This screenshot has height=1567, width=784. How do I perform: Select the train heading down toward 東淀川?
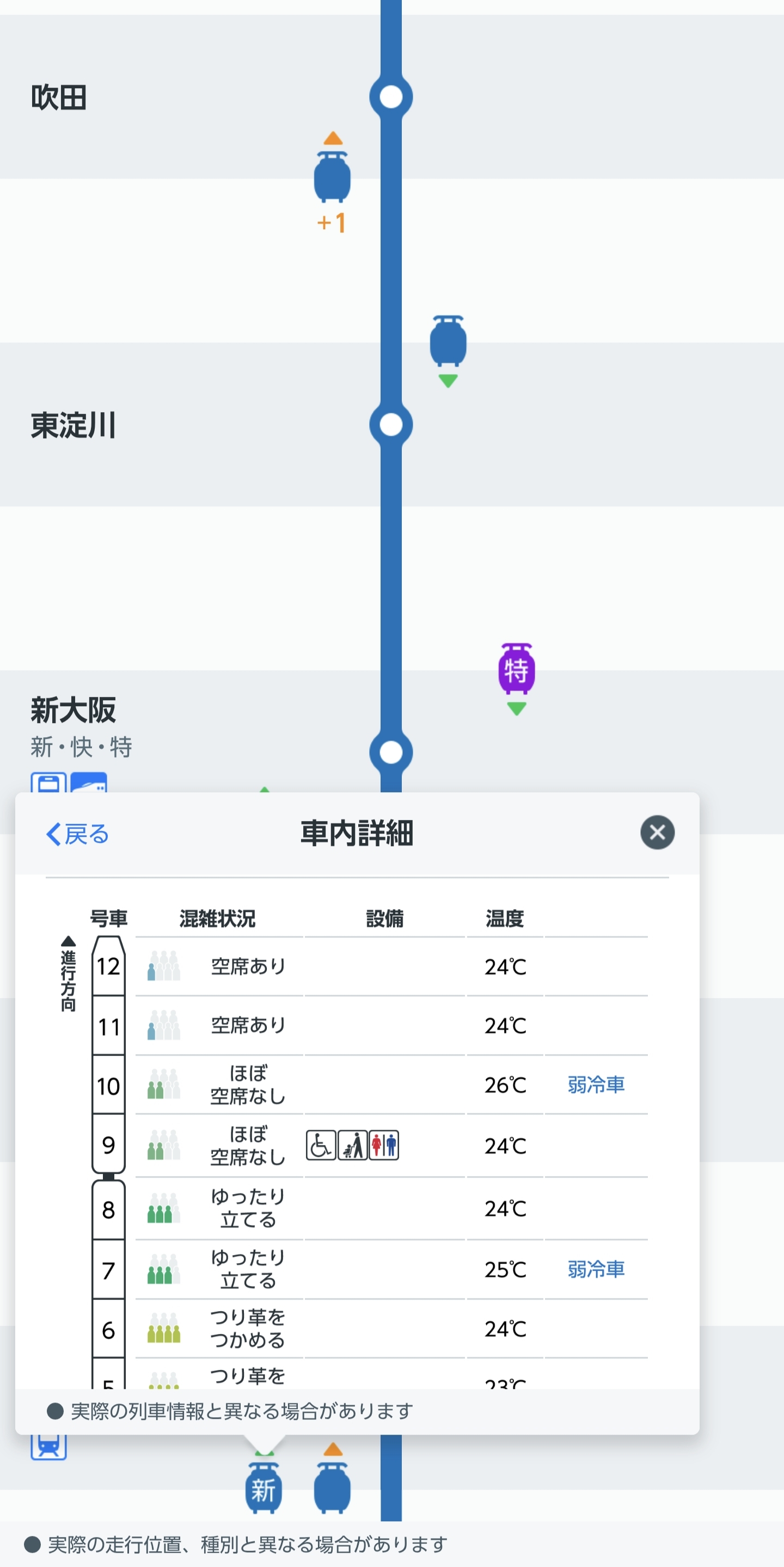448,342
